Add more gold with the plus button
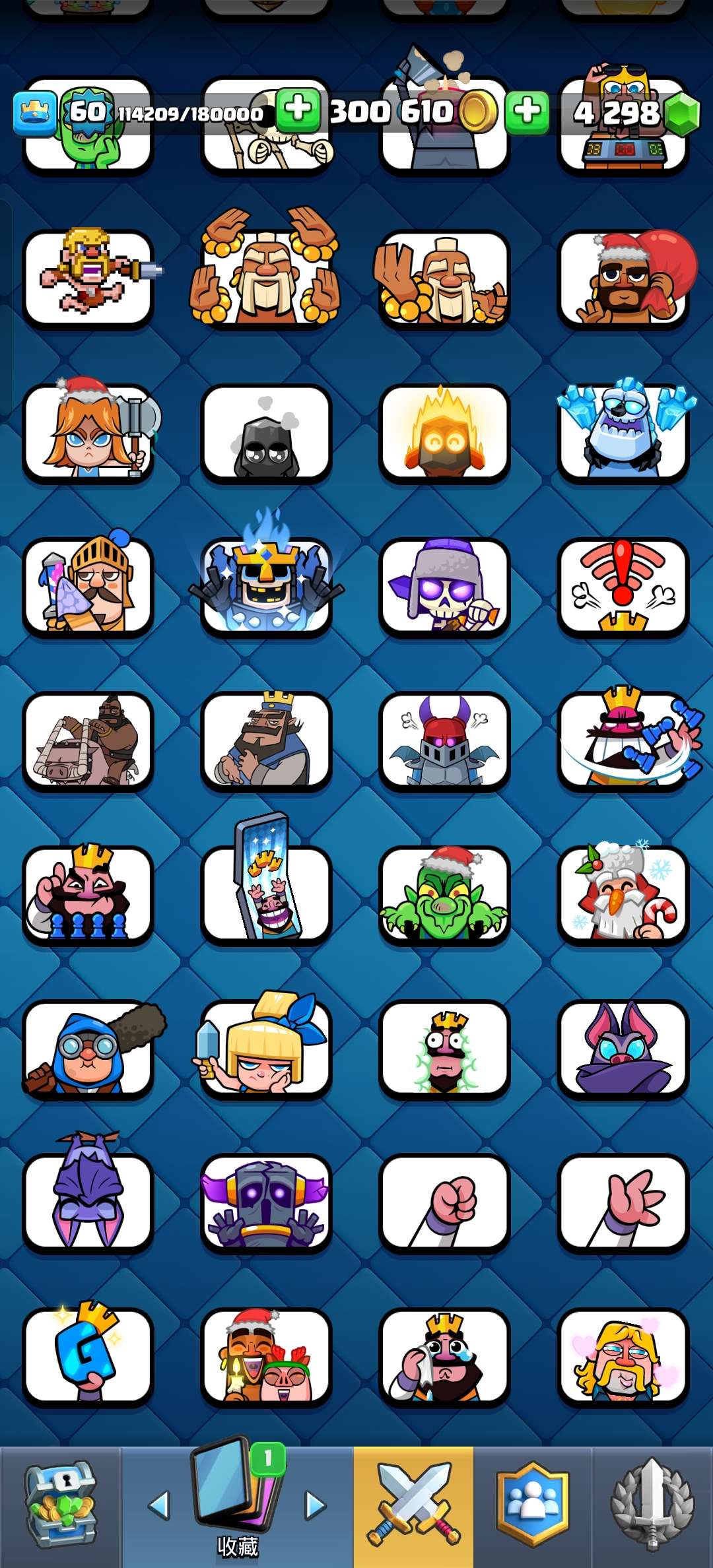The width and height of the screenshot is (713, 1568). [x=527, y=112]
